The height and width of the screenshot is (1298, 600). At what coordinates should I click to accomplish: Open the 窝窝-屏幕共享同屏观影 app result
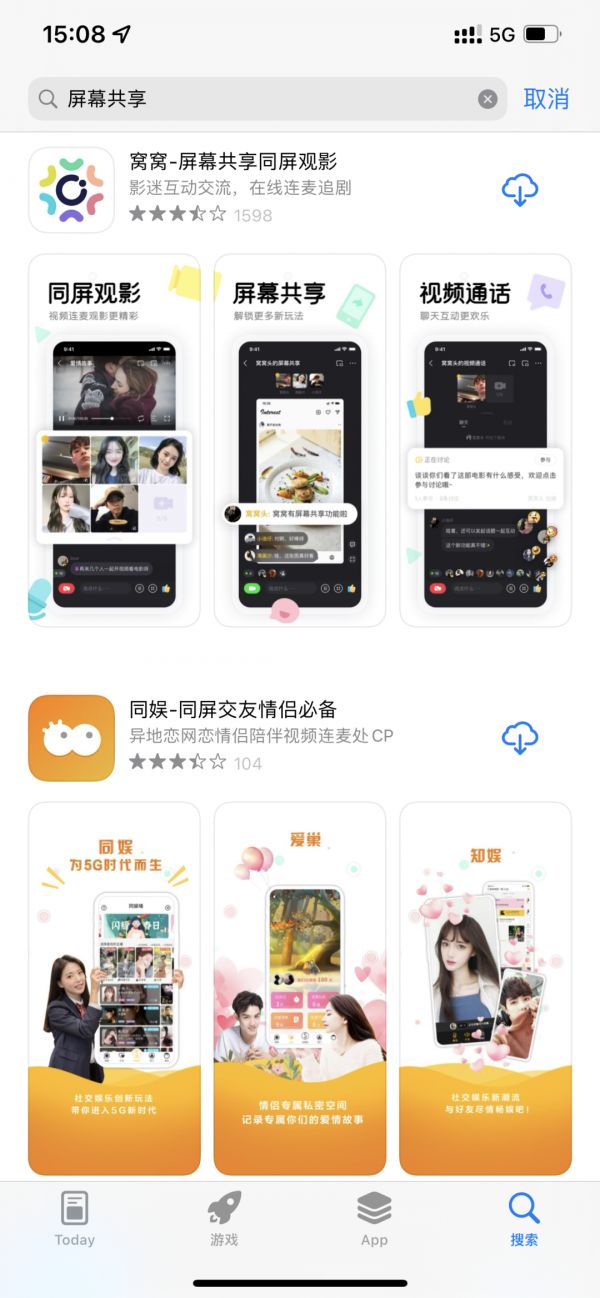[x=235, y=162]
